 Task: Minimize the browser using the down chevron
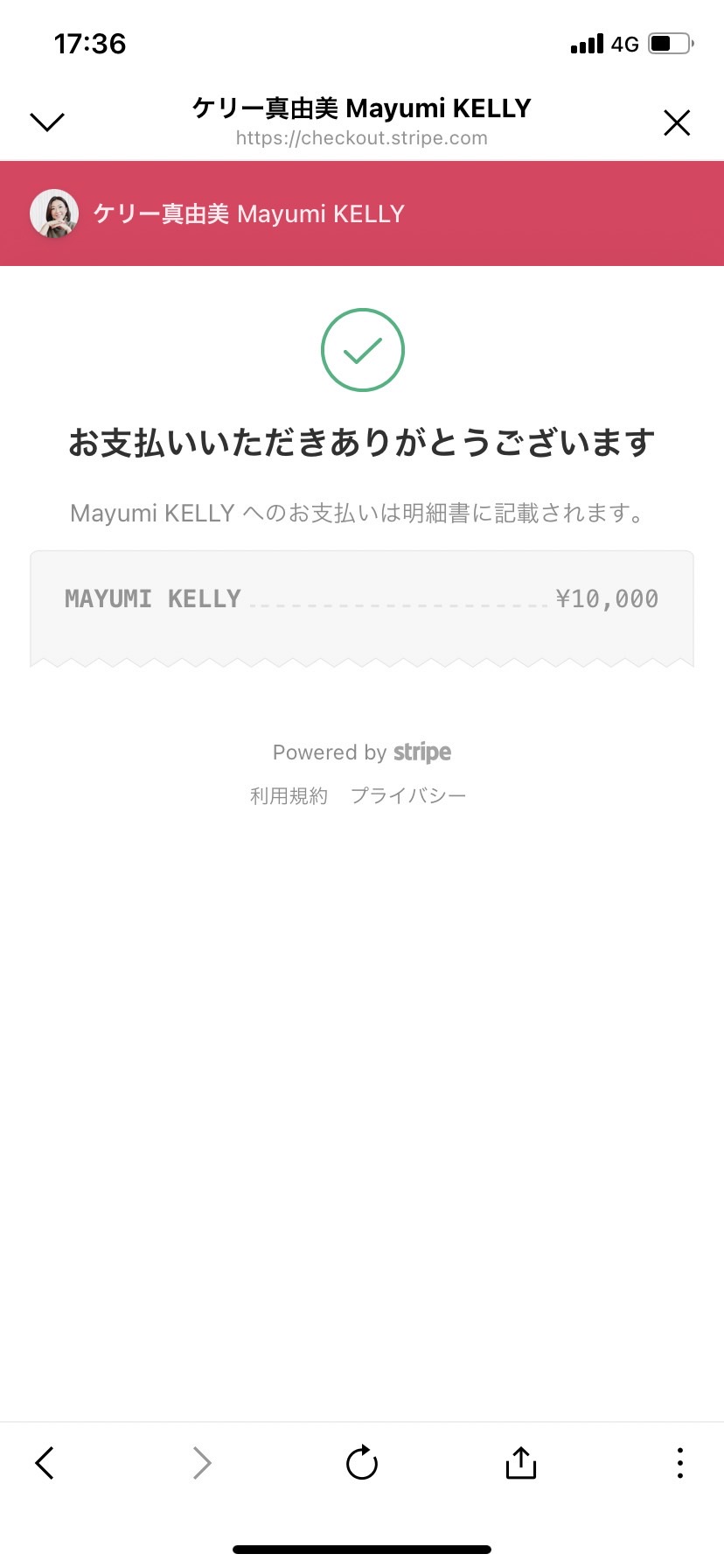(47, 122)
